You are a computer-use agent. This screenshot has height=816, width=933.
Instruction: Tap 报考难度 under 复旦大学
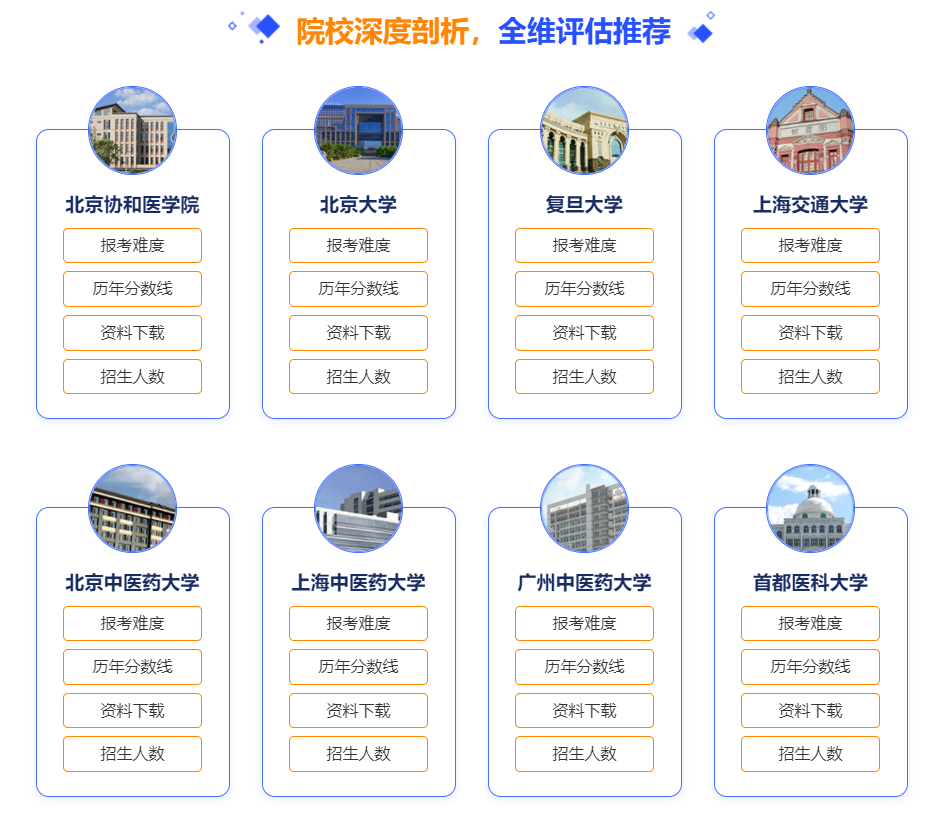[x=584, y=245]
